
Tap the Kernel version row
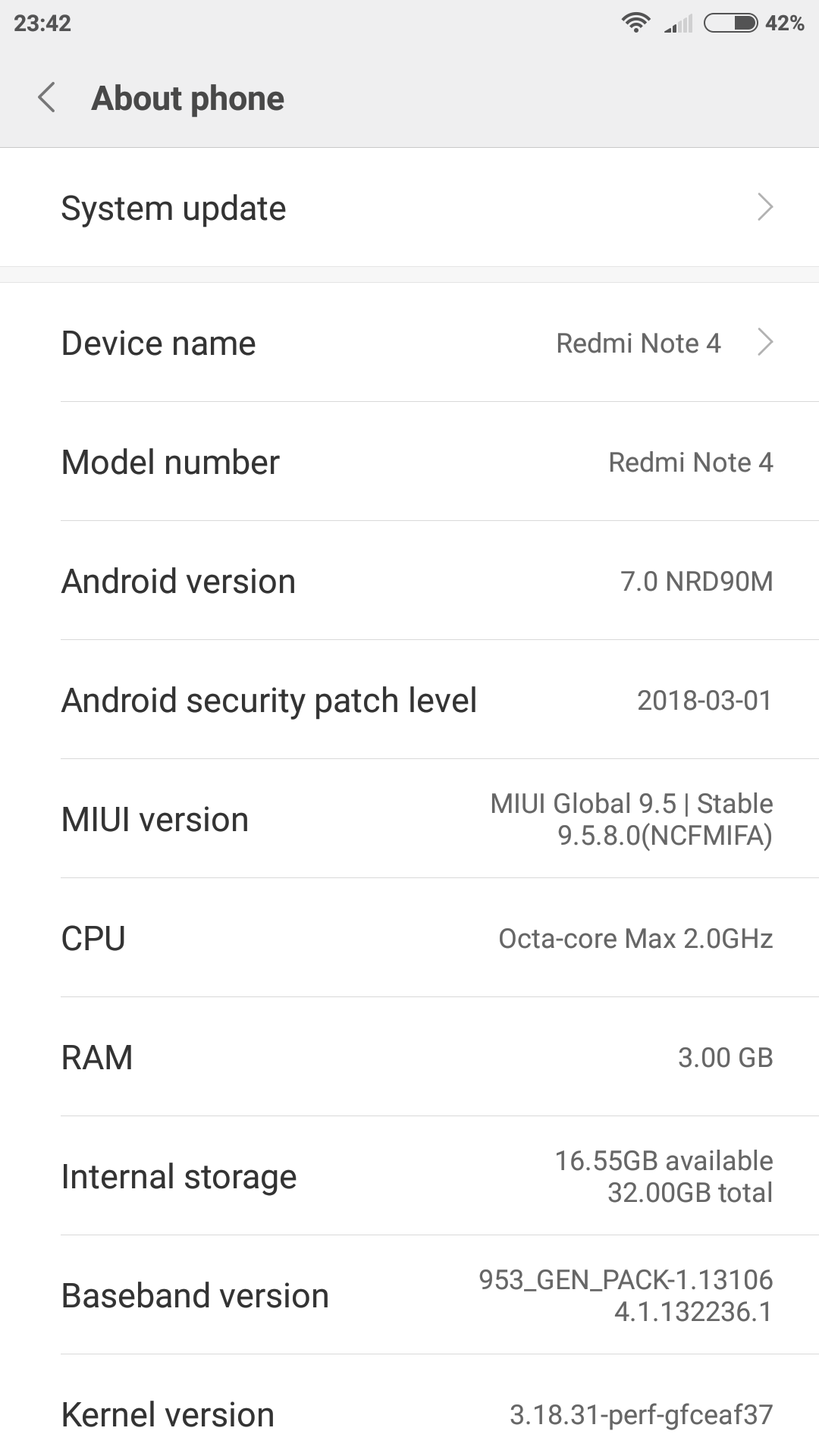pyautogui.click(x=409, y=1414)
